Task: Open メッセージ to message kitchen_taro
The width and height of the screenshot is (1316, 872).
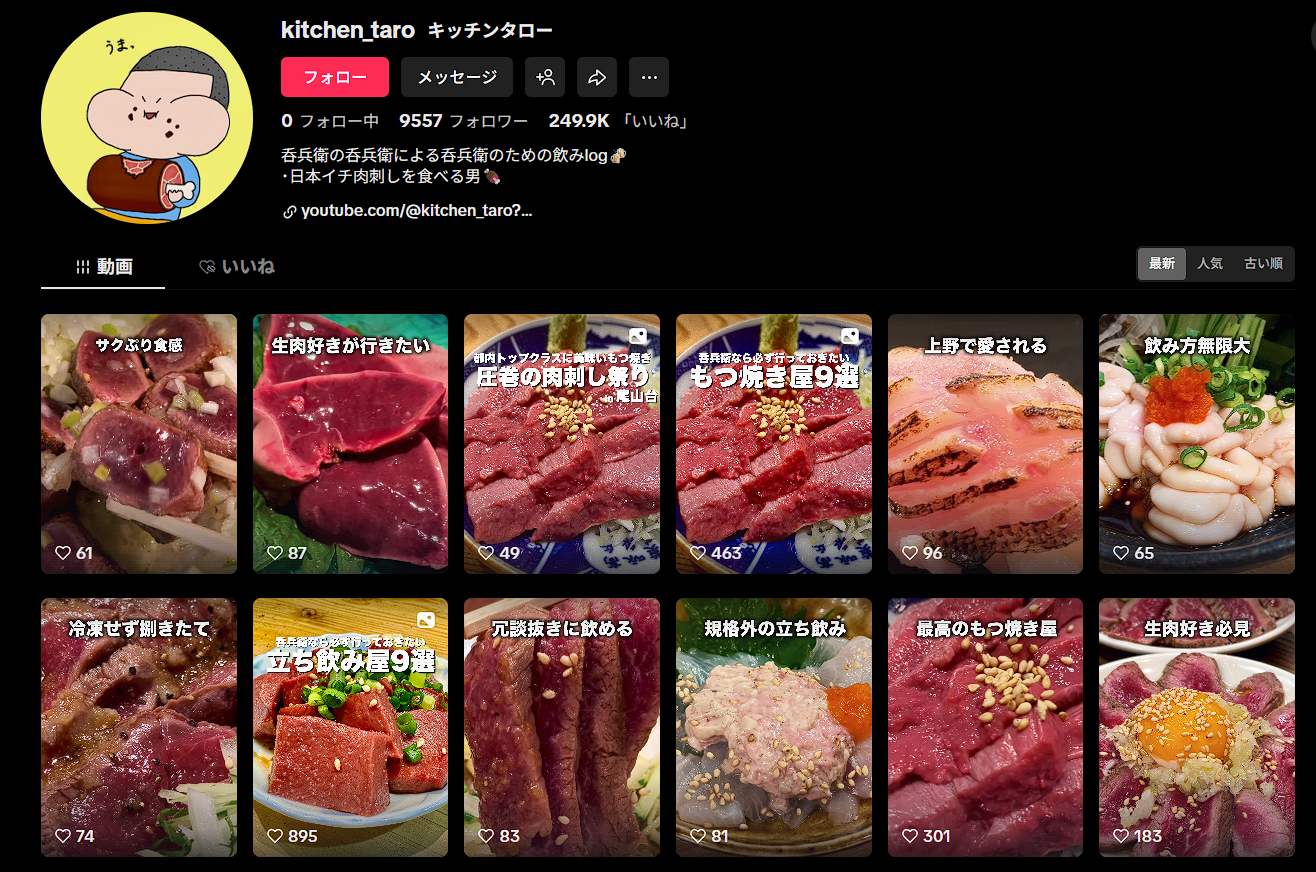Action: (x=456, y=77)
